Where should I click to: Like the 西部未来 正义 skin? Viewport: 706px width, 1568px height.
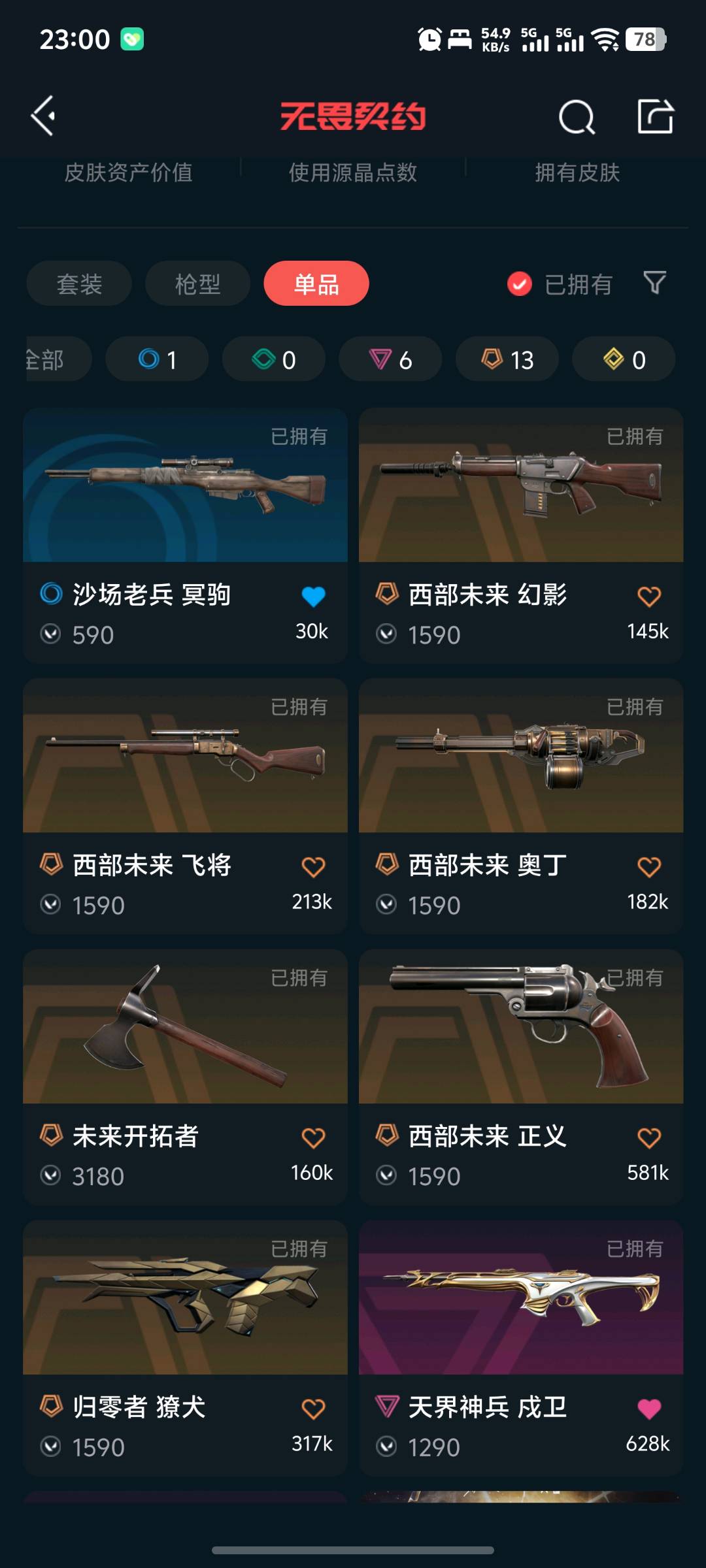(x=648, y=1138)
